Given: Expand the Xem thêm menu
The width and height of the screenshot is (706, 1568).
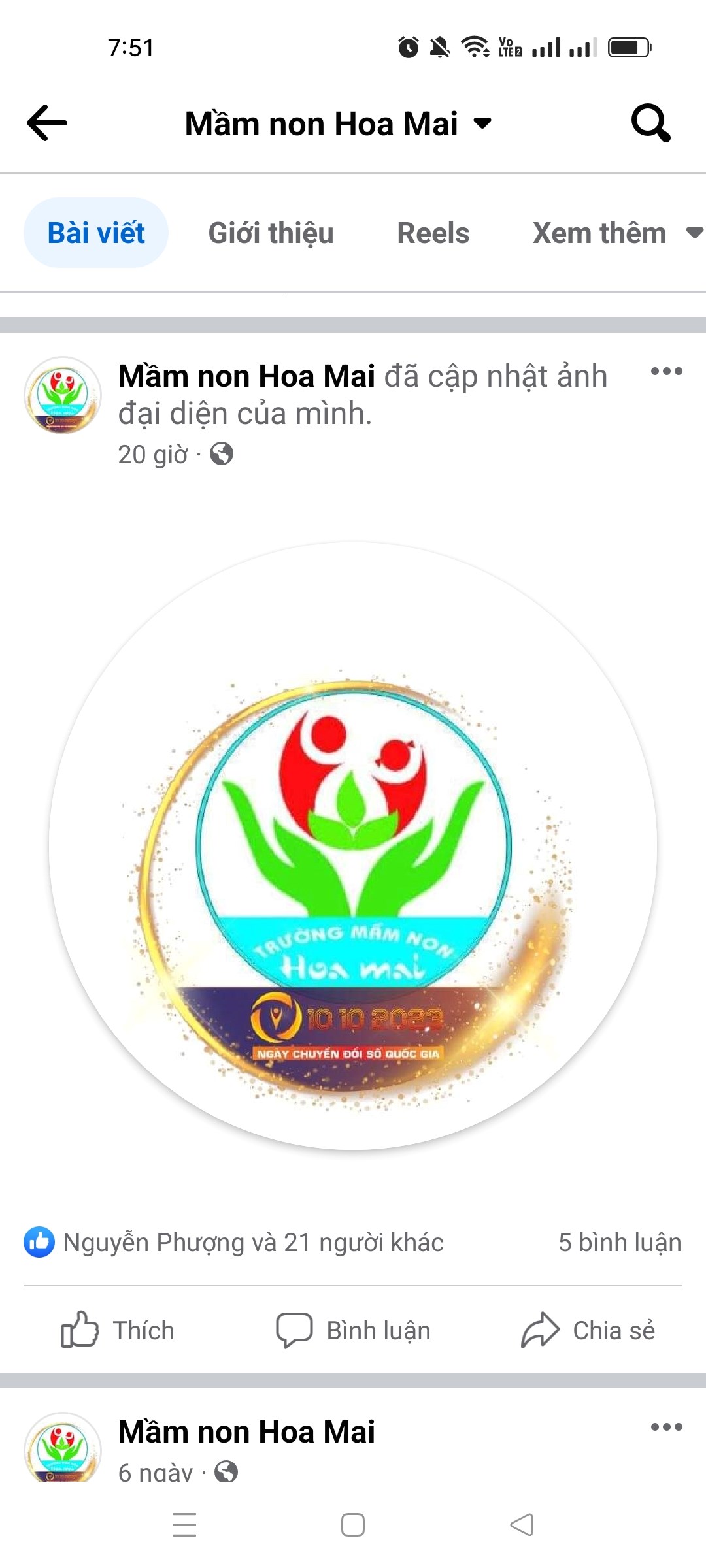Looking at the screenshot, I should click(616, 233).
